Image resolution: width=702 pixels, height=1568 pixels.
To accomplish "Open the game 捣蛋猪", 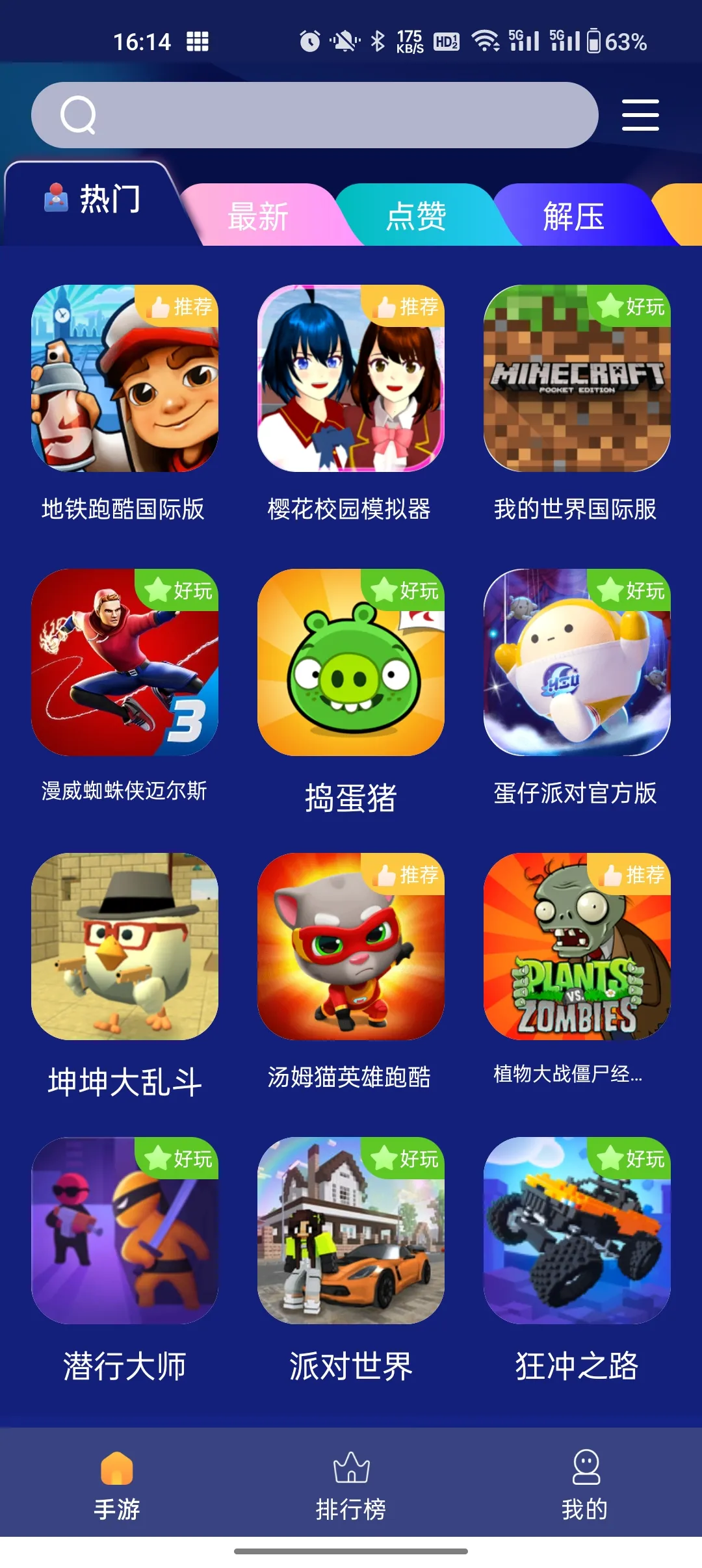I will (351, 662).
